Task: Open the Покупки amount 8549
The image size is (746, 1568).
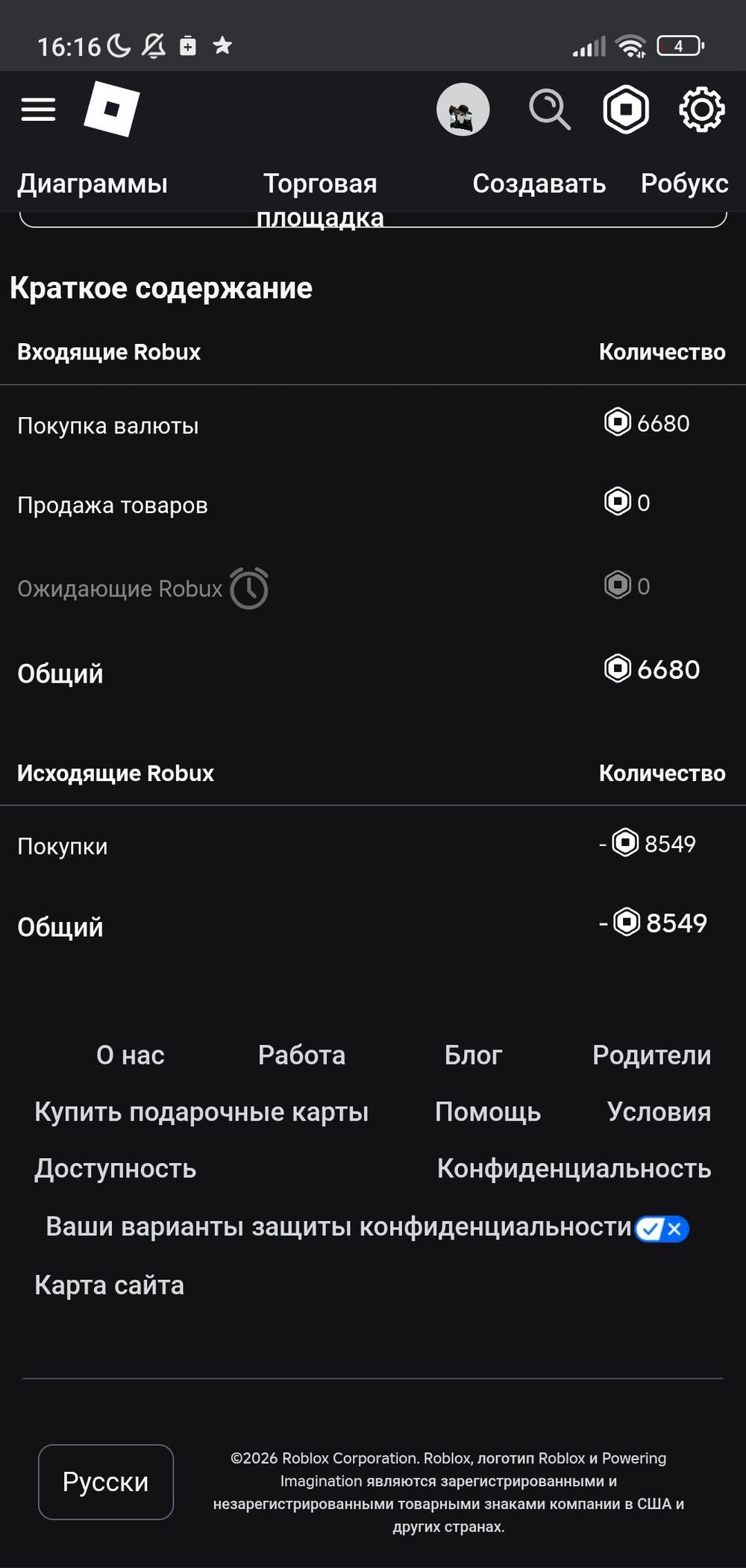Action: click(x=647, y=844)
